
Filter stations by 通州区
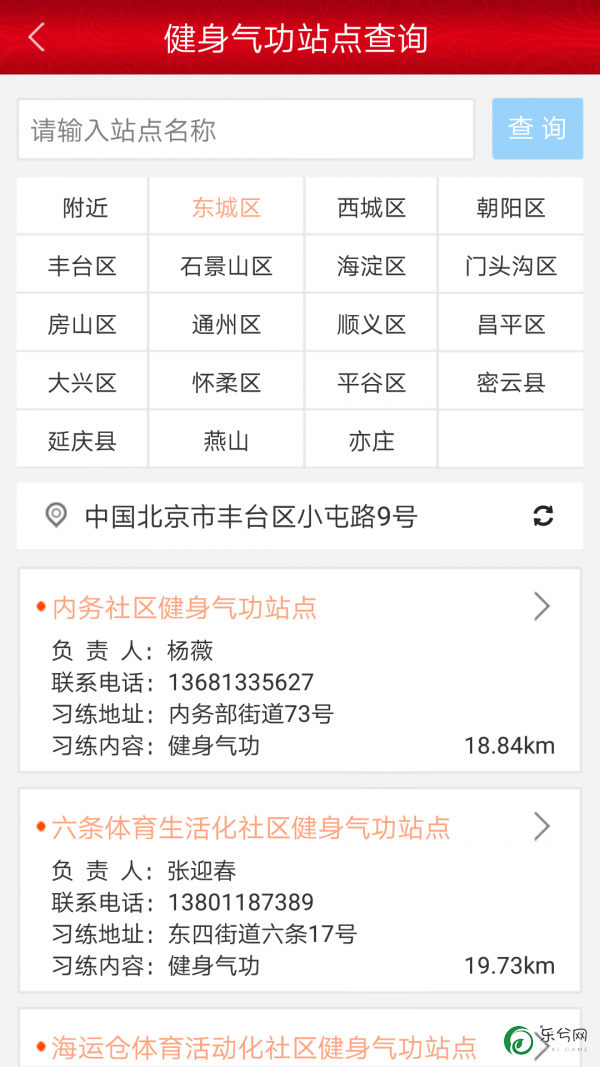pyautogui.click(x=227, y=323)
